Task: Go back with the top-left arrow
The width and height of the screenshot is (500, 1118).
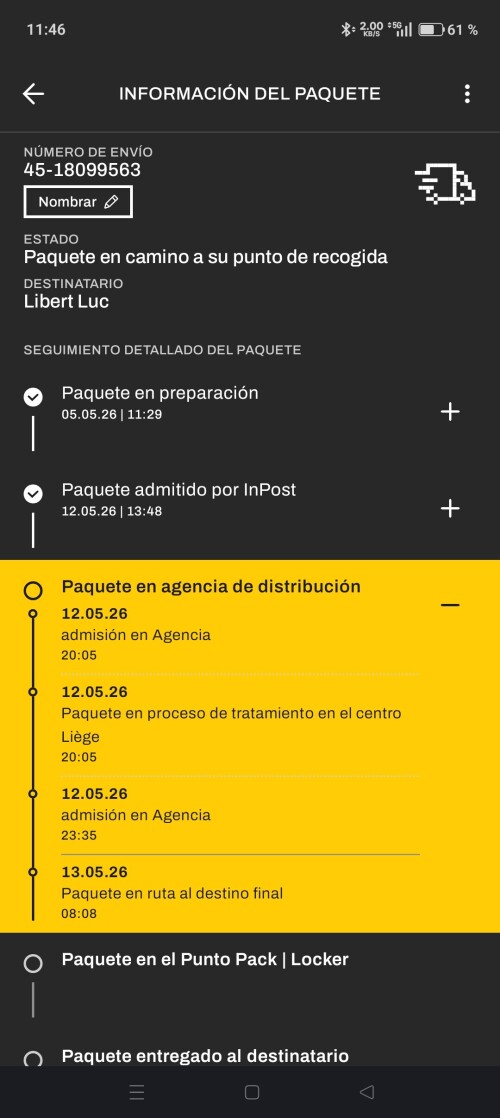Action: [x=34, y=94]
